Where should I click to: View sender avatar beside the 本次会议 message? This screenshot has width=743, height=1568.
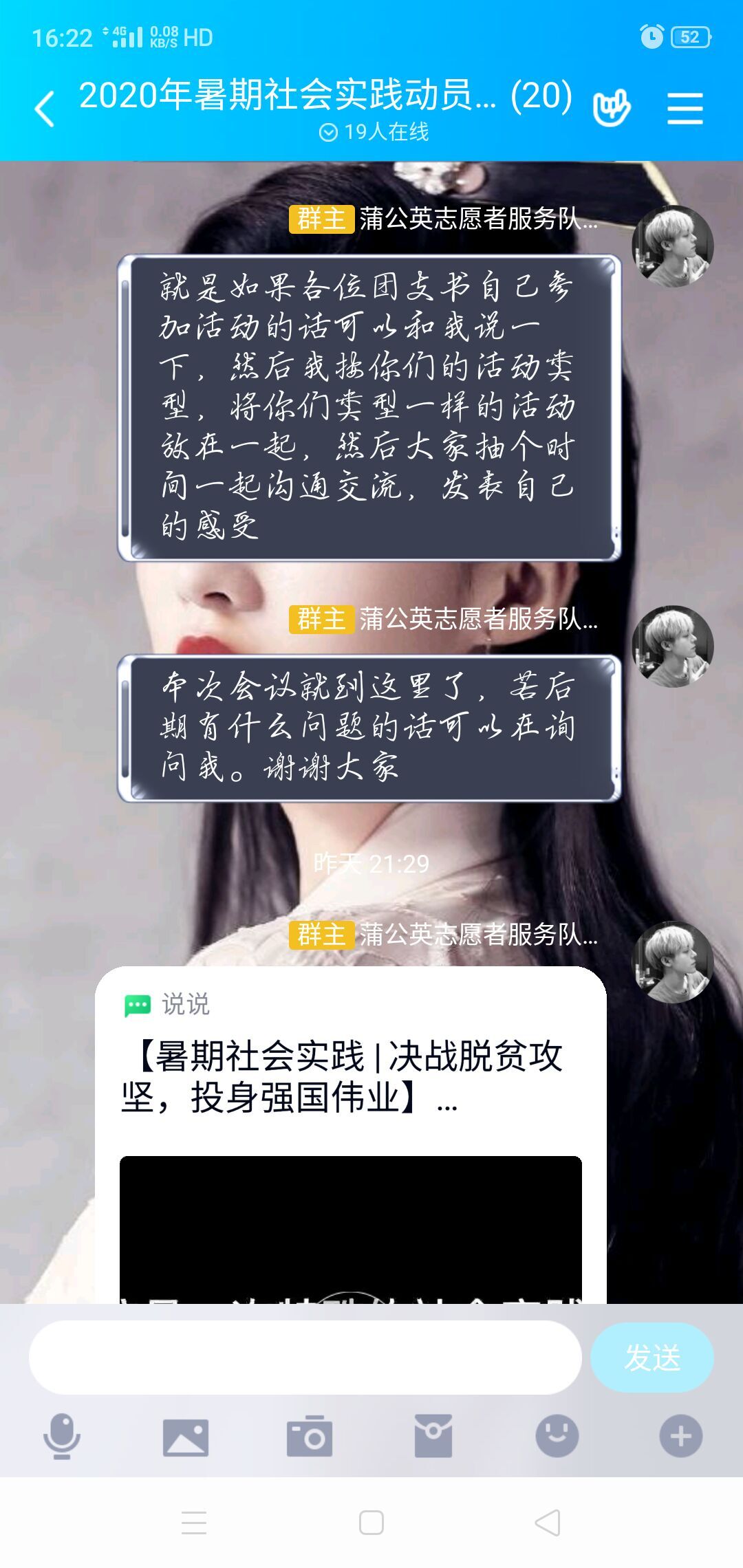coord(672,646)
